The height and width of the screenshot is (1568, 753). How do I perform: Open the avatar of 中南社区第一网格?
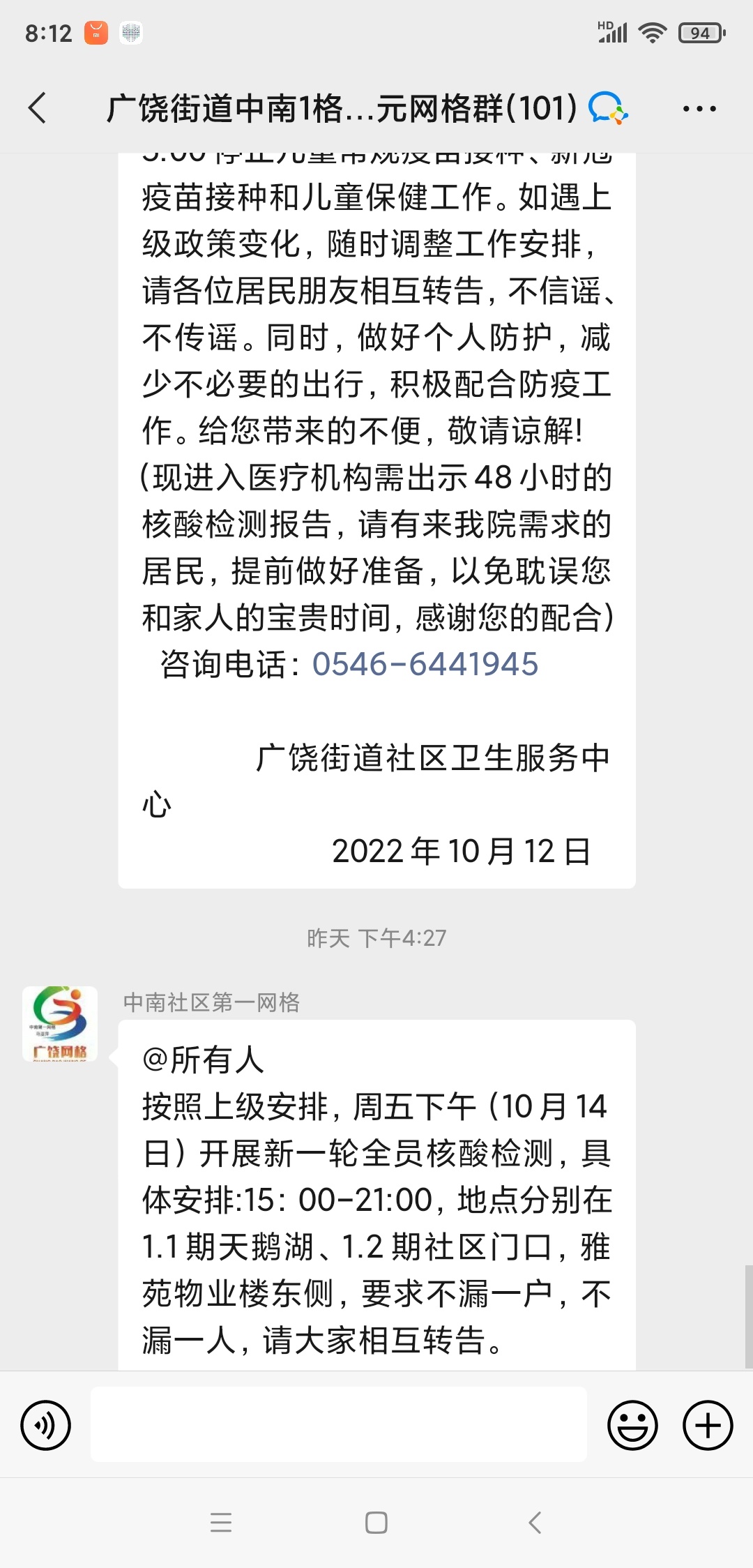click(60, 1024)
